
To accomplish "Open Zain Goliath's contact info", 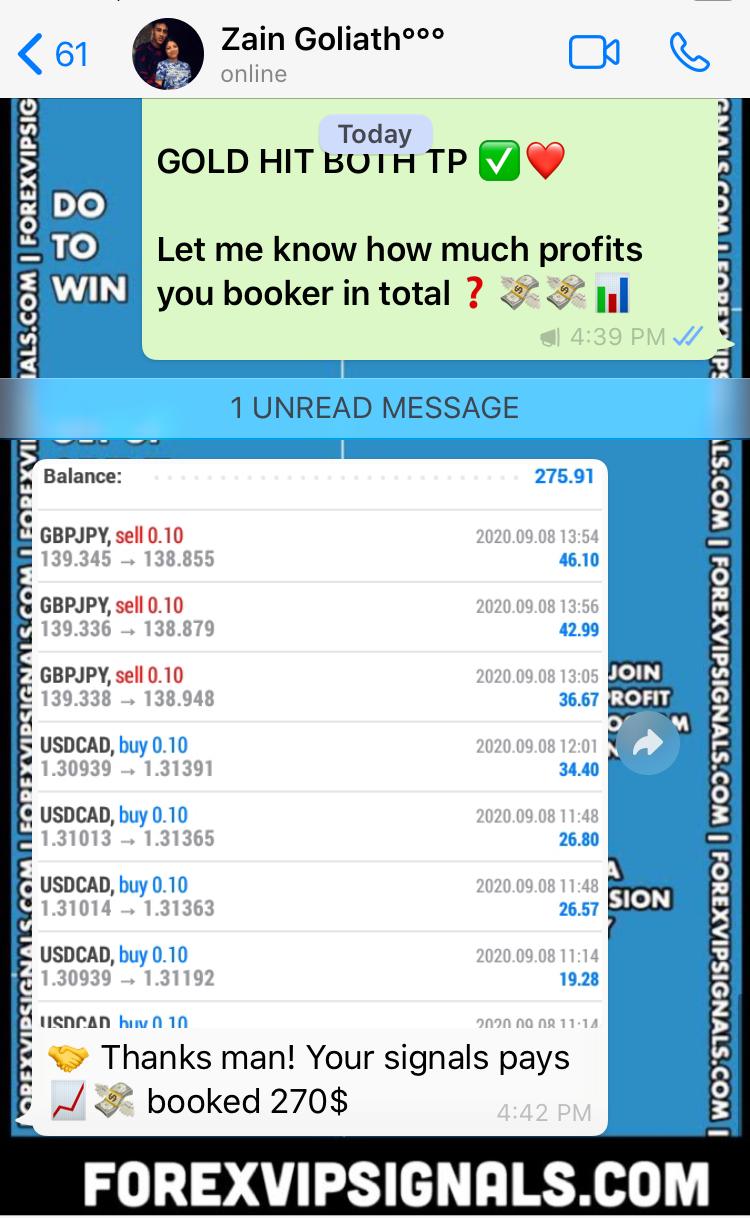I will [330, 53].
